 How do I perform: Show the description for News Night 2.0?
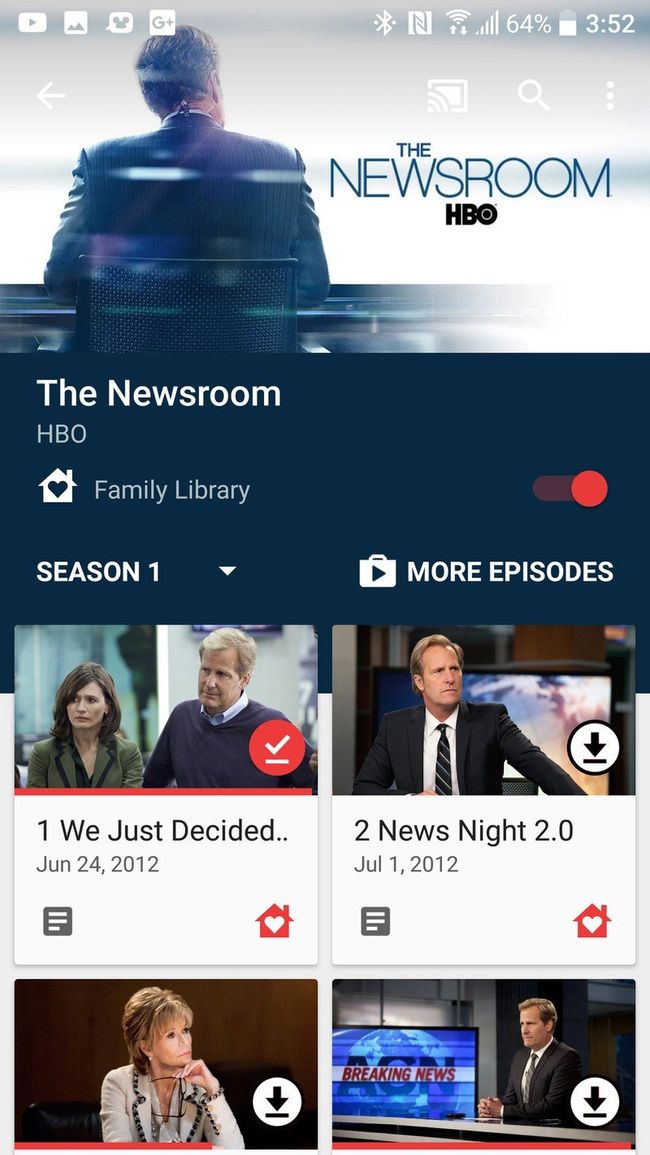point(375,921)
